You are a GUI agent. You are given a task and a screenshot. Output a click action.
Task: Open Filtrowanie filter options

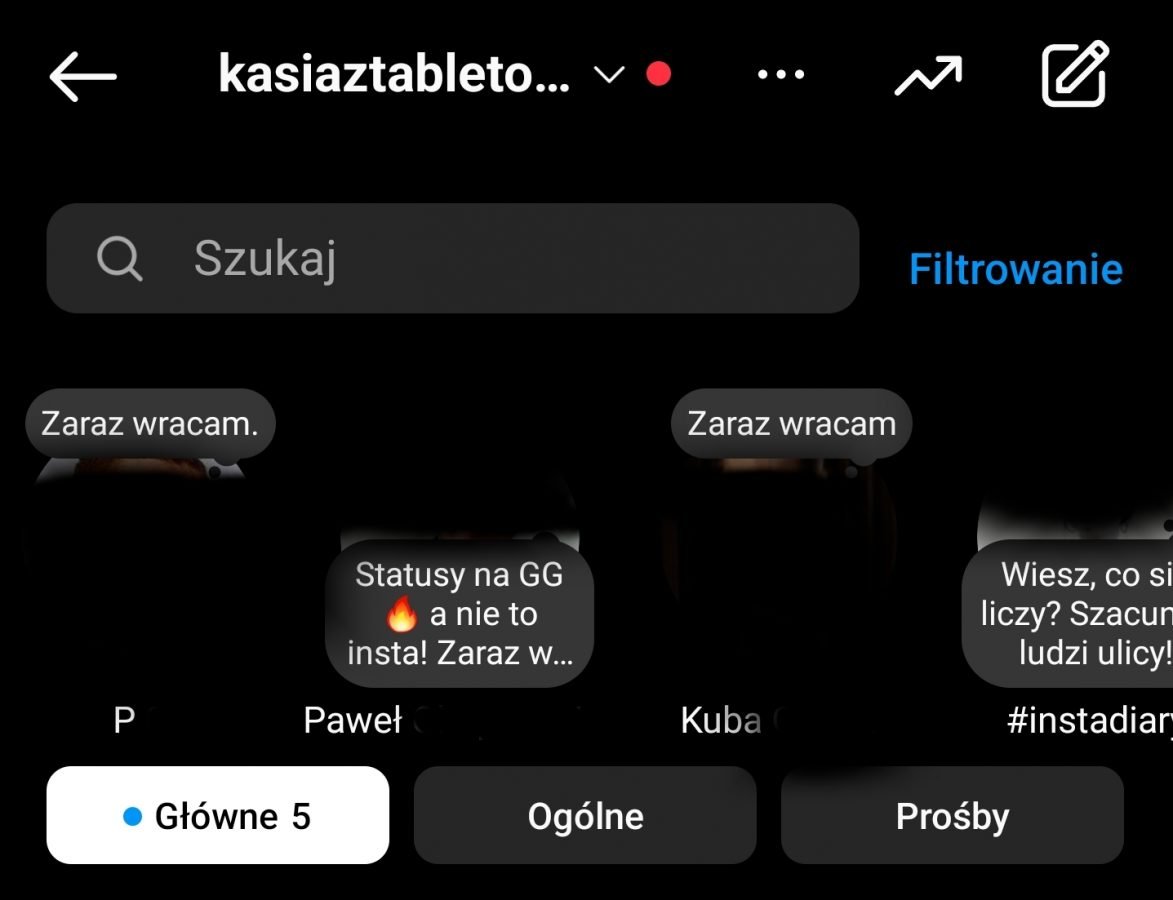pyautogui.click(x=1015, y=269)
